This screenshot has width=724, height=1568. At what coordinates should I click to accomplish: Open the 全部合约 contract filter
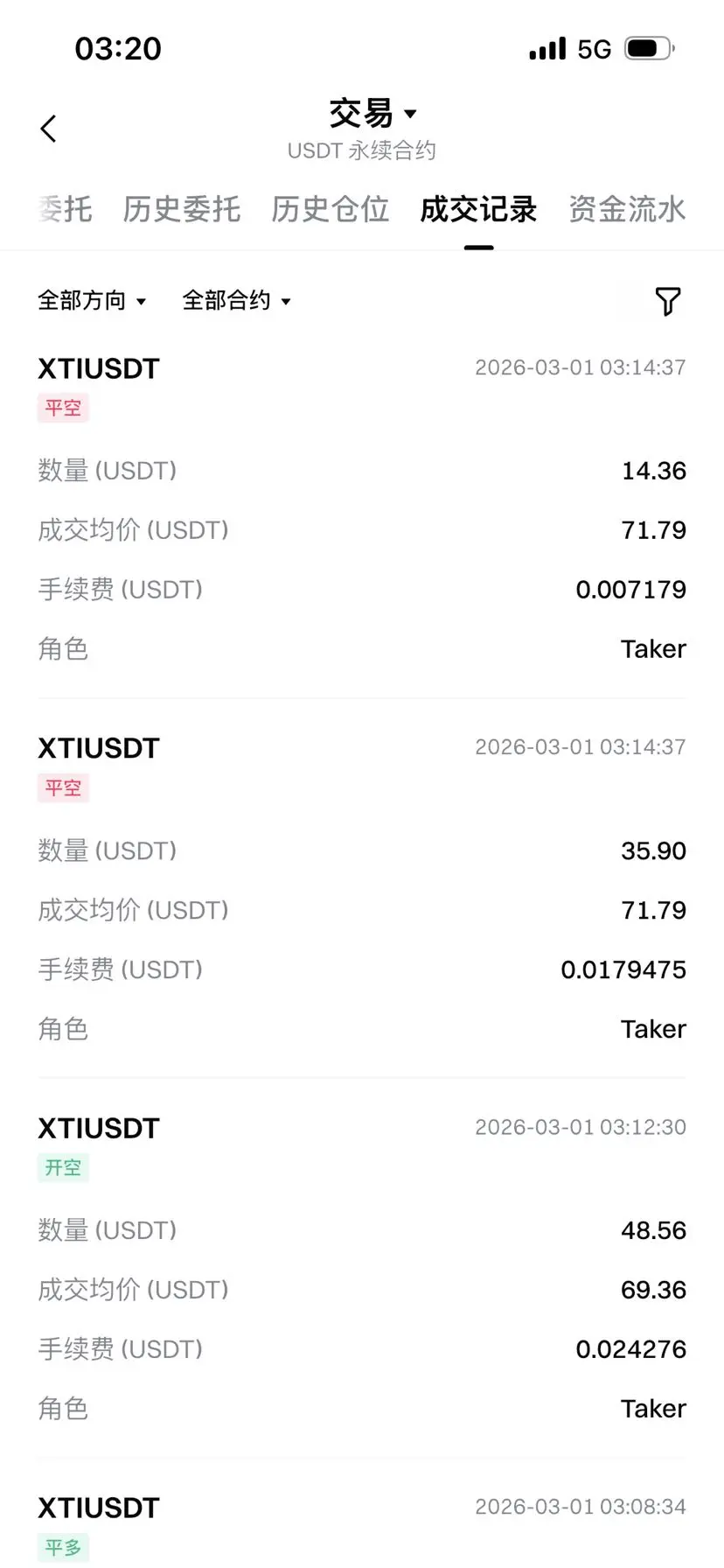236,301
